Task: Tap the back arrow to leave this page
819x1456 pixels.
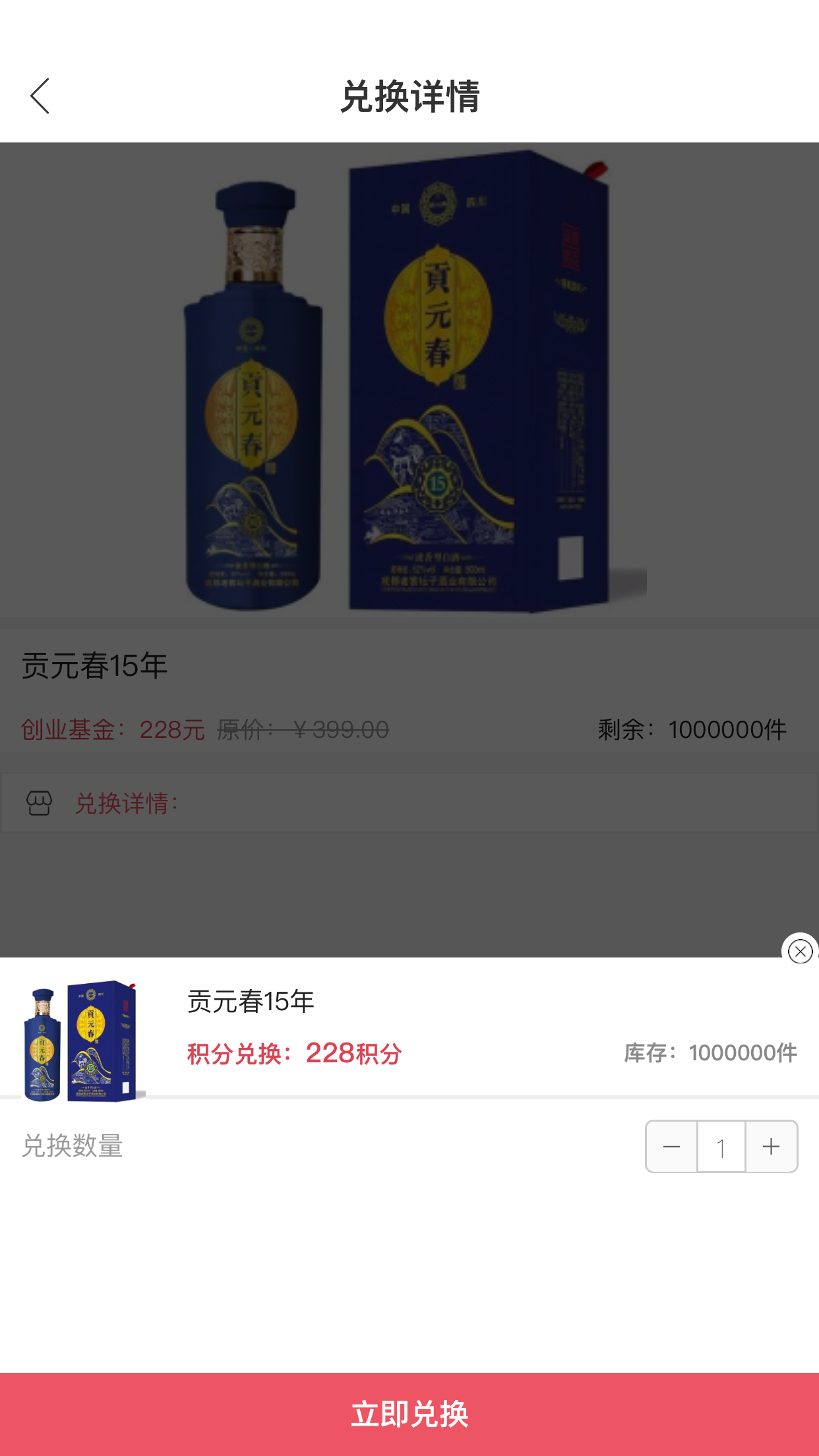Action: coord(40,96)
